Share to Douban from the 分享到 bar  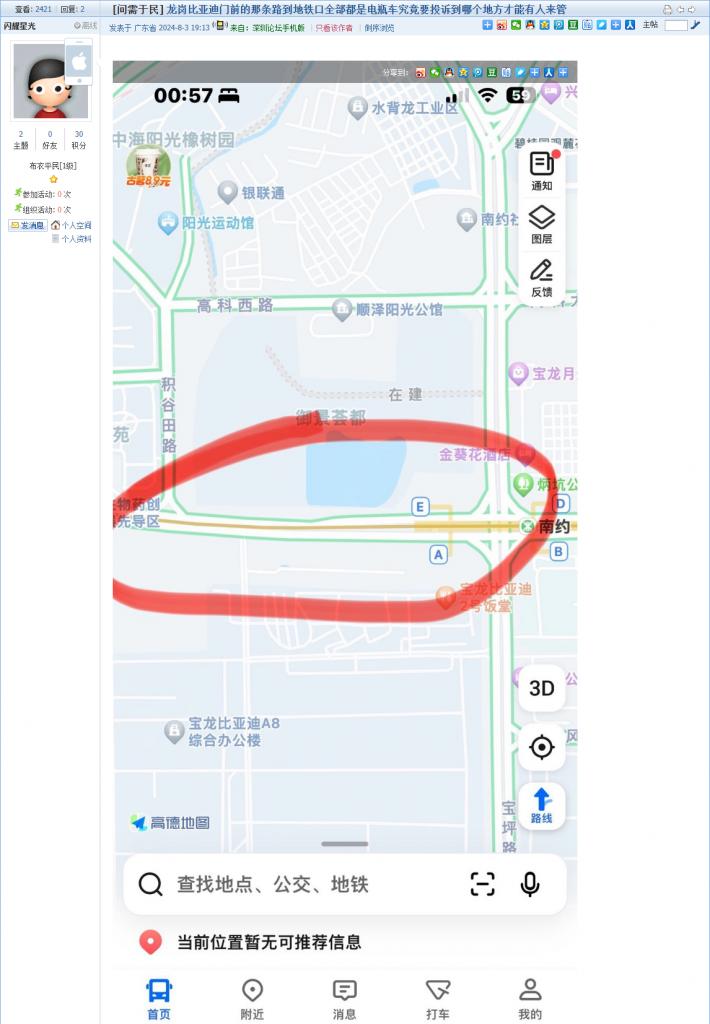[x=573, y=25]
